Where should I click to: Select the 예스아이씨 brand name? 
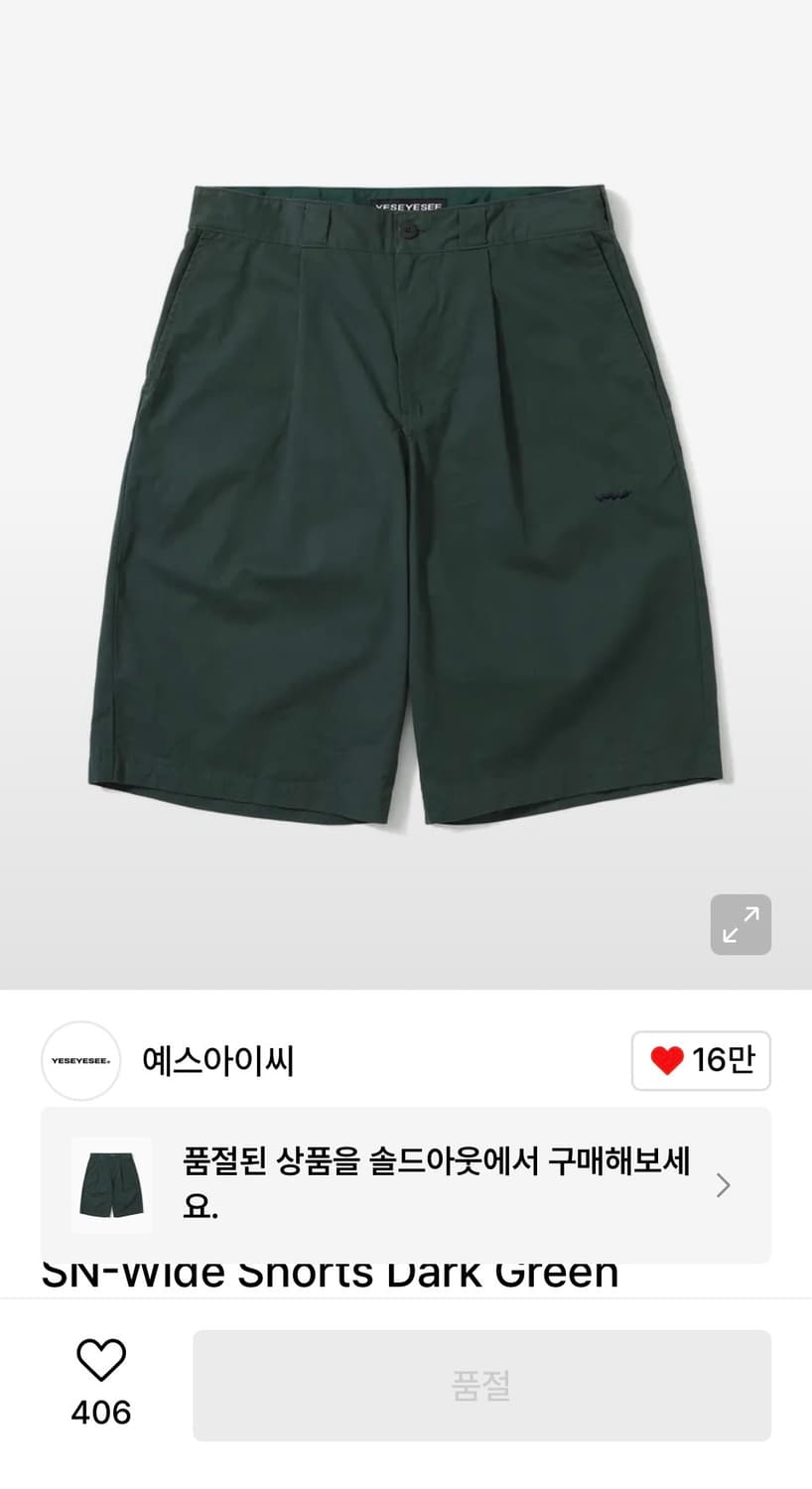[220, 1060]
